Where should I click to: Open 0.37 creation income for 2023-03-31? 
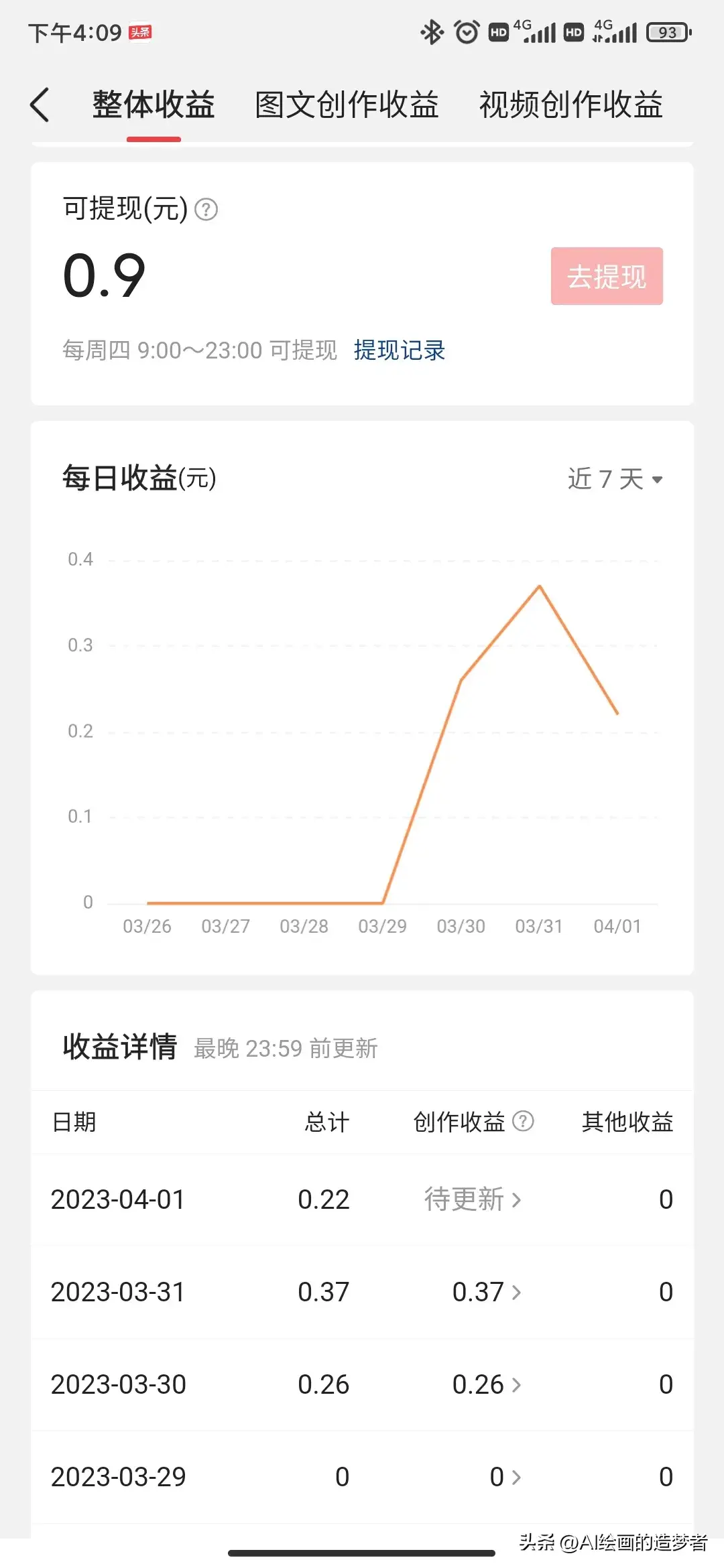click(487, 1292)
